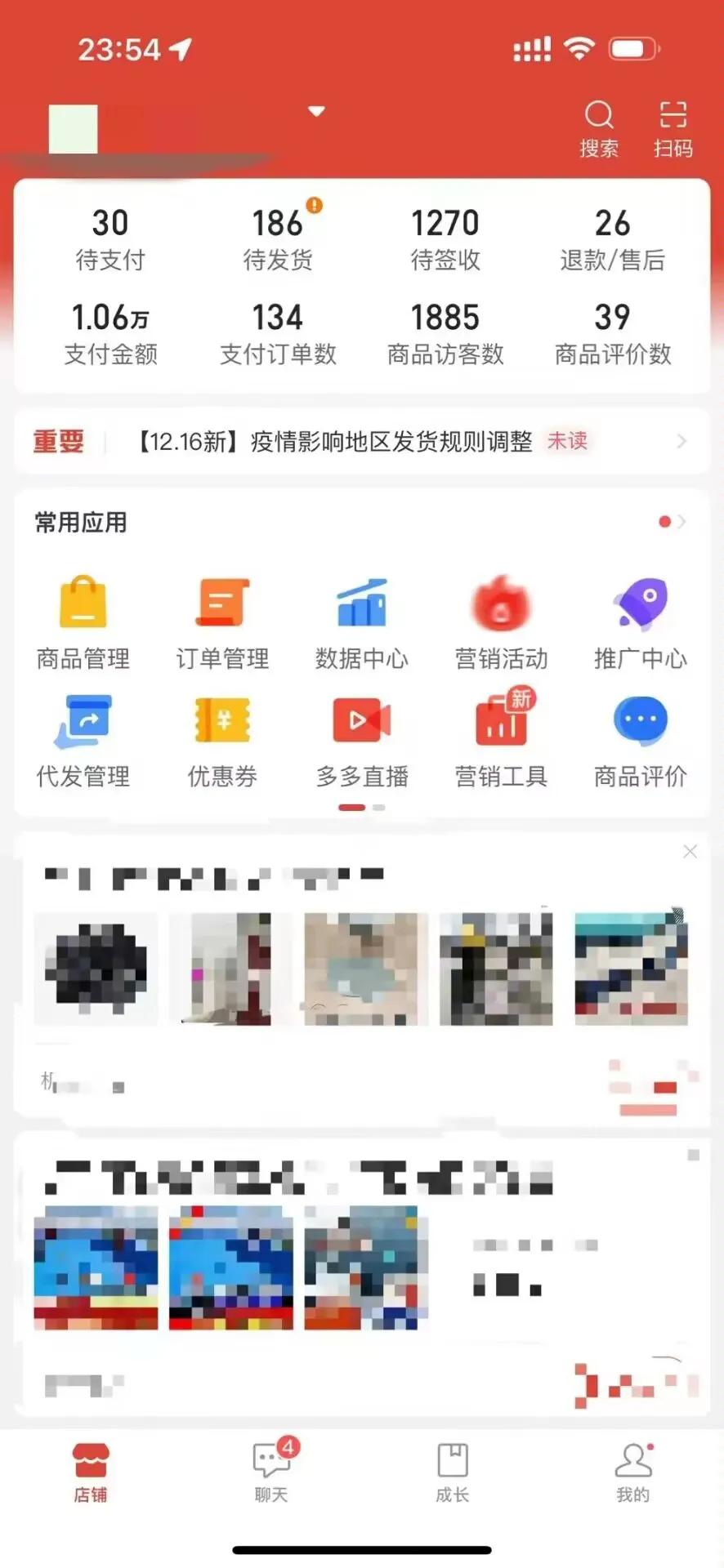Screen dimensions: 724x1568
Task: Start 多多直播 livestream tool
Action: click(x=361, y=737)
